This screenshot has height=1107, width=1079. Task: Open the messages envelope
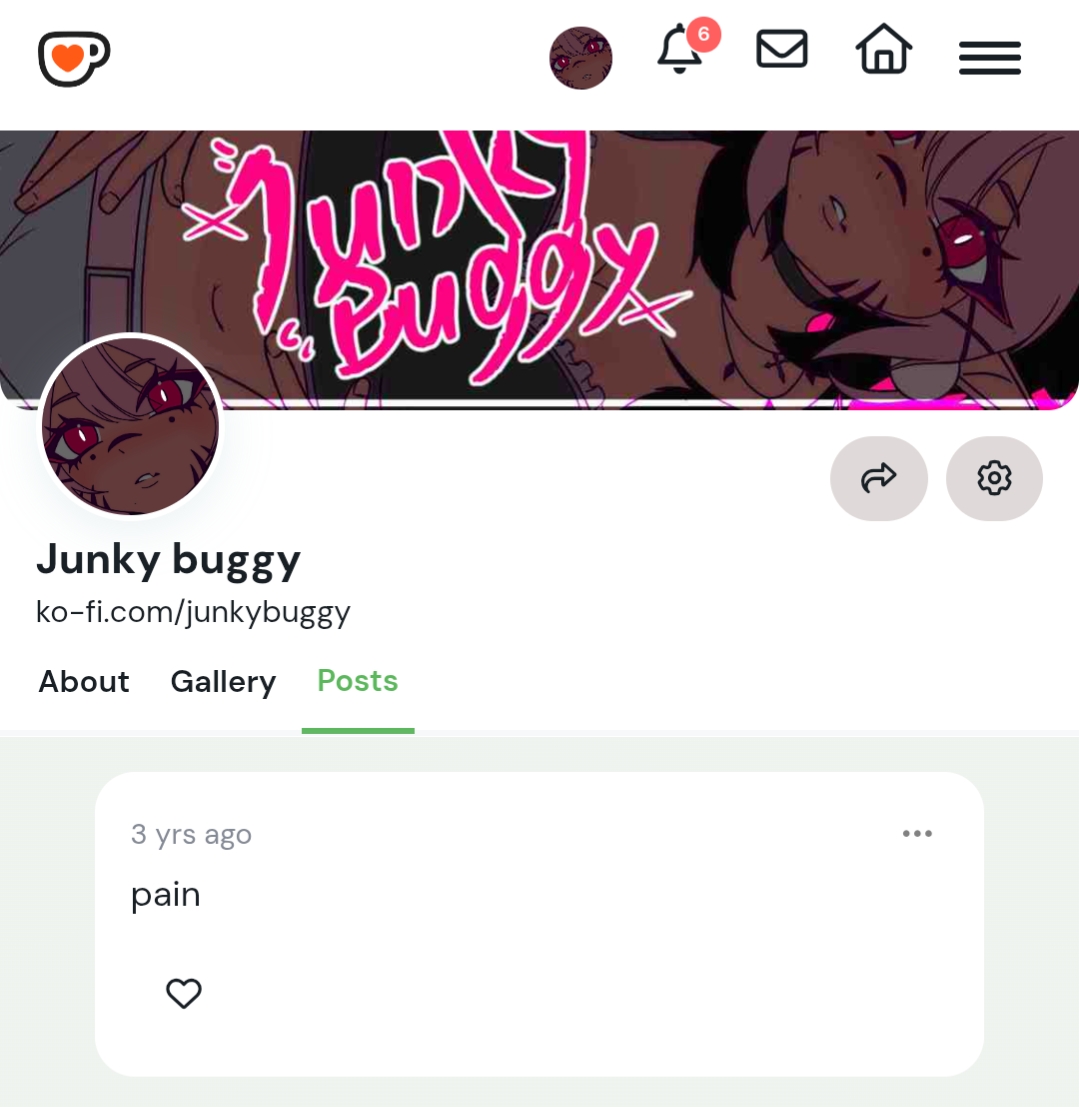click(x=782, y=49)
